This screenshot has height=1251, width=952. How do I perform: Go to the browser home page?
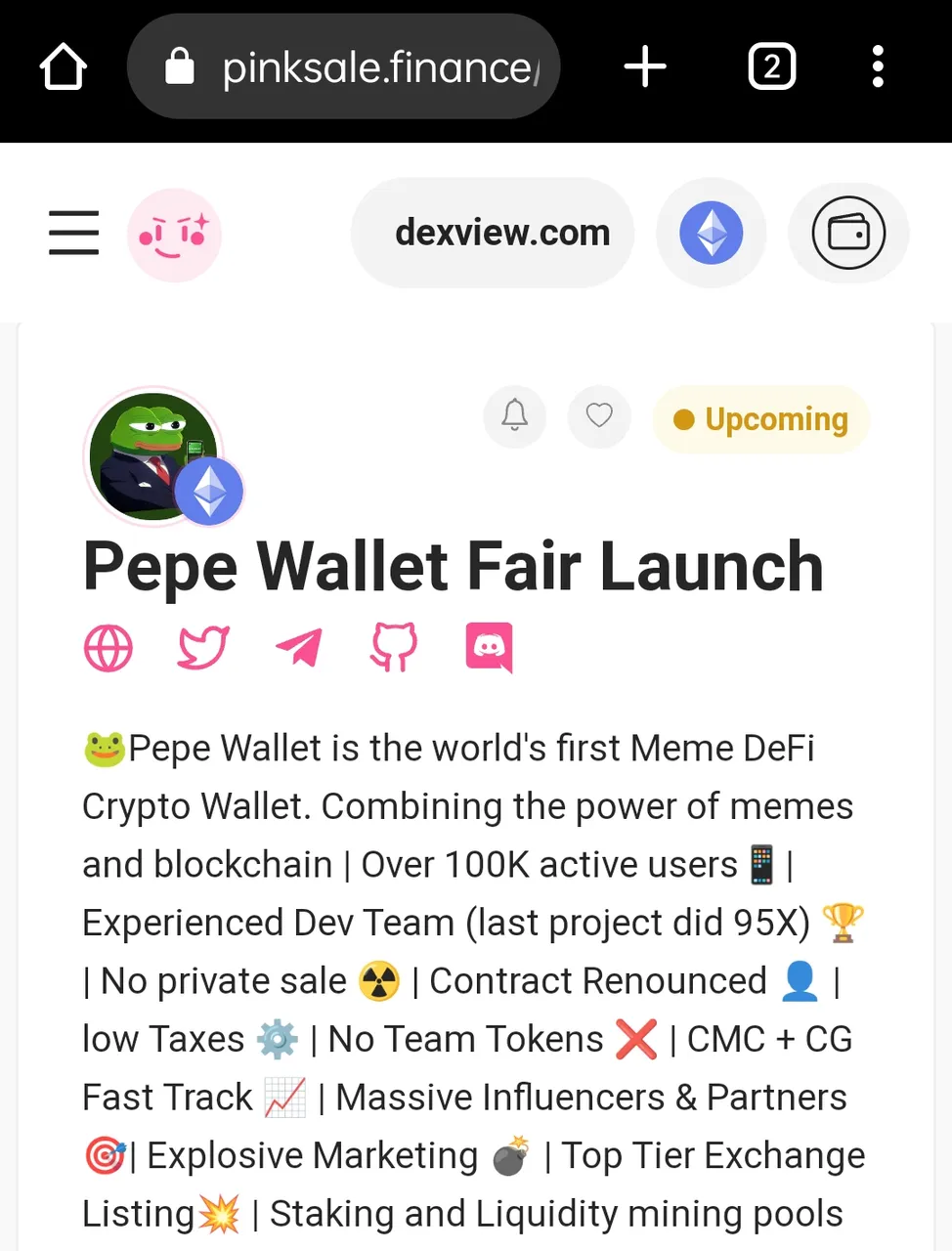tap(64, 67)
